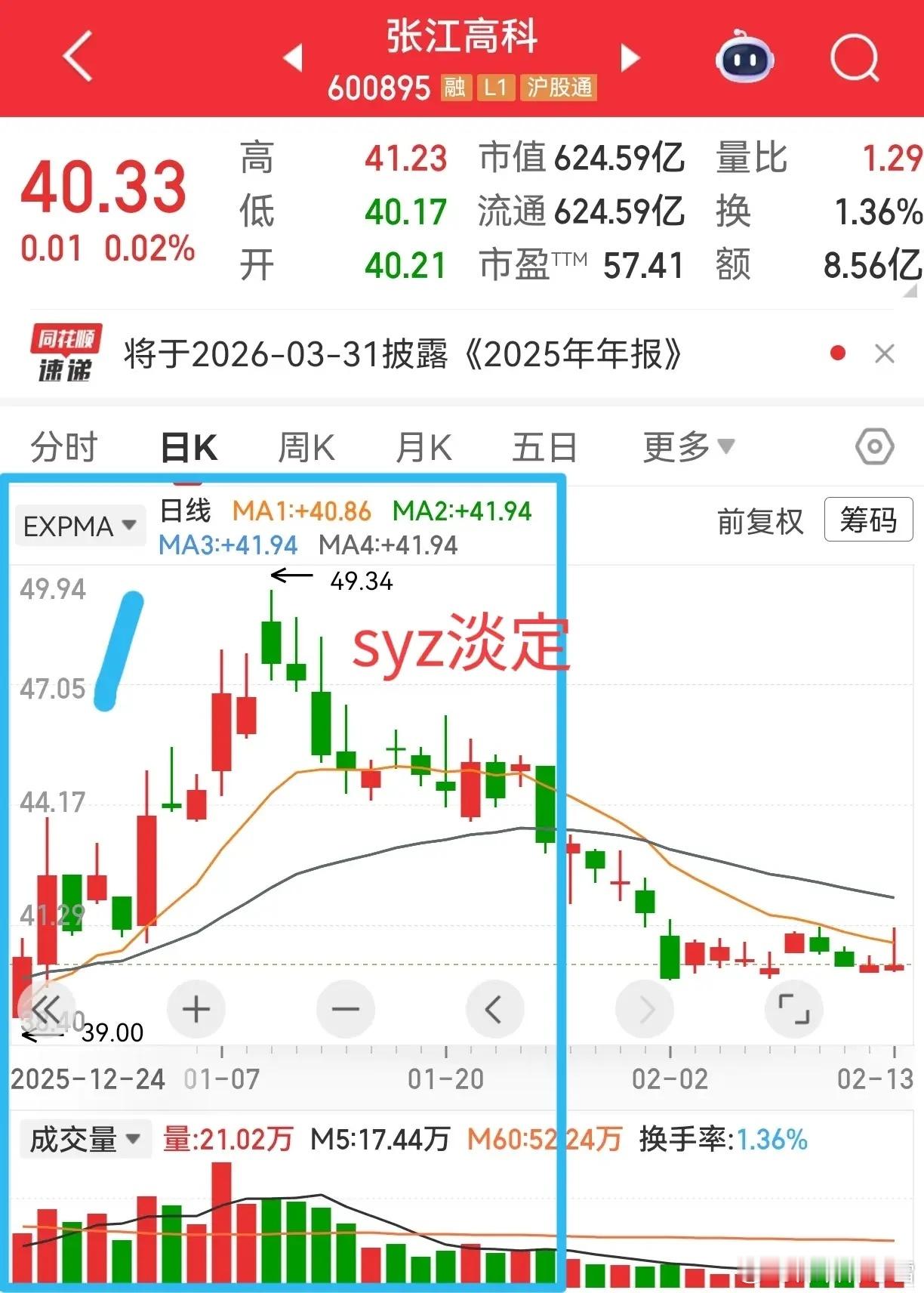Screen dimensions: 924x1293
Task: Click the 融 margin trading tag
Action: pos(454,89)
